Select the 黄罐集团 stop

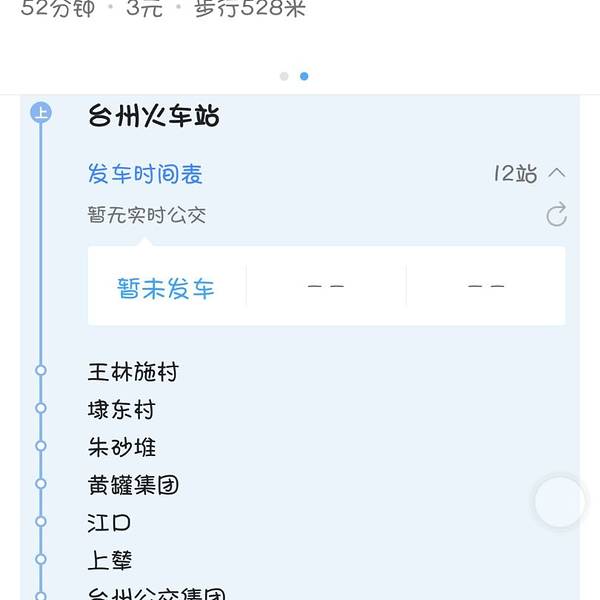133,485
